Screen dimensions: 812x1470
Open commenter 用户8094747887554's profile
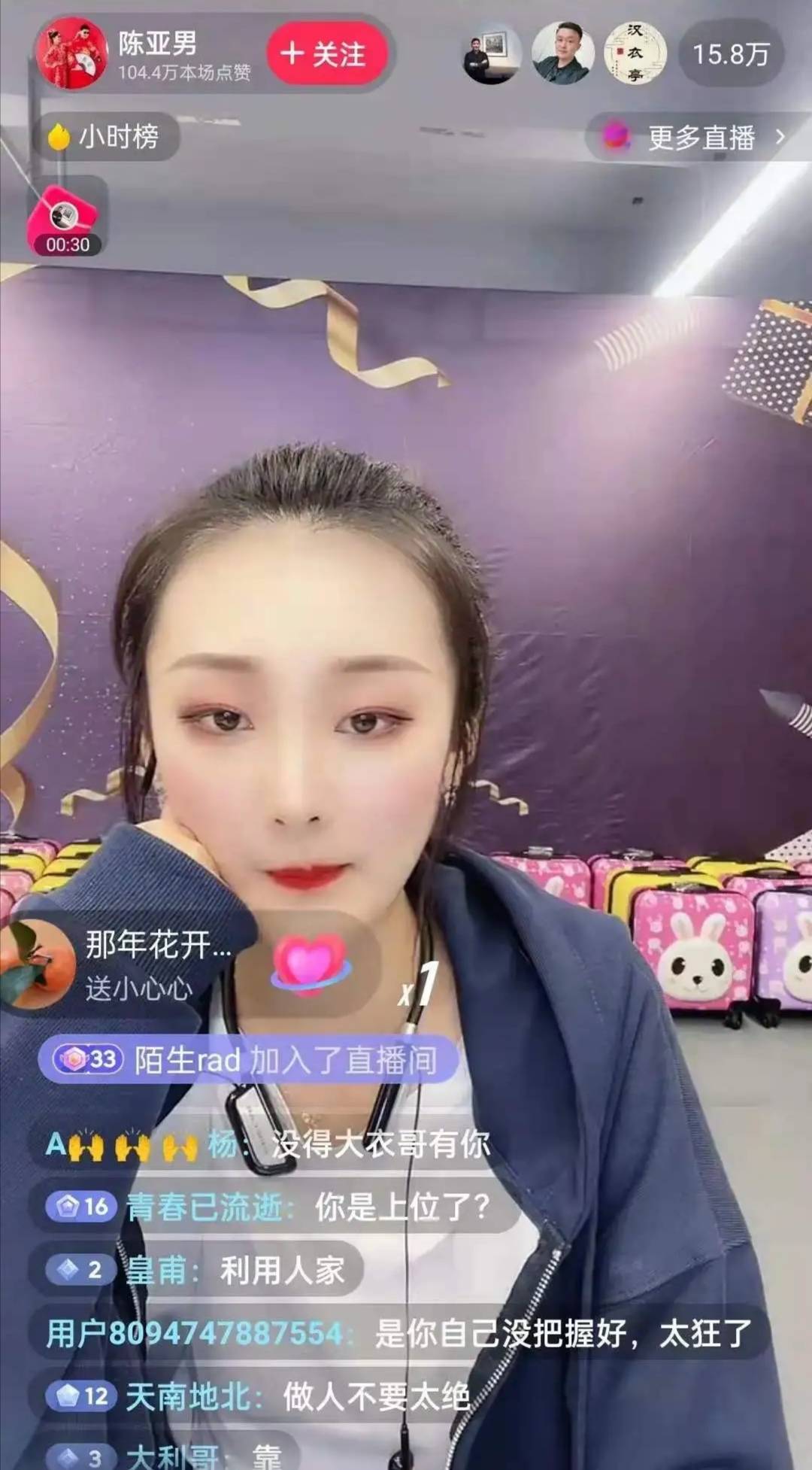click(194, 1334)
